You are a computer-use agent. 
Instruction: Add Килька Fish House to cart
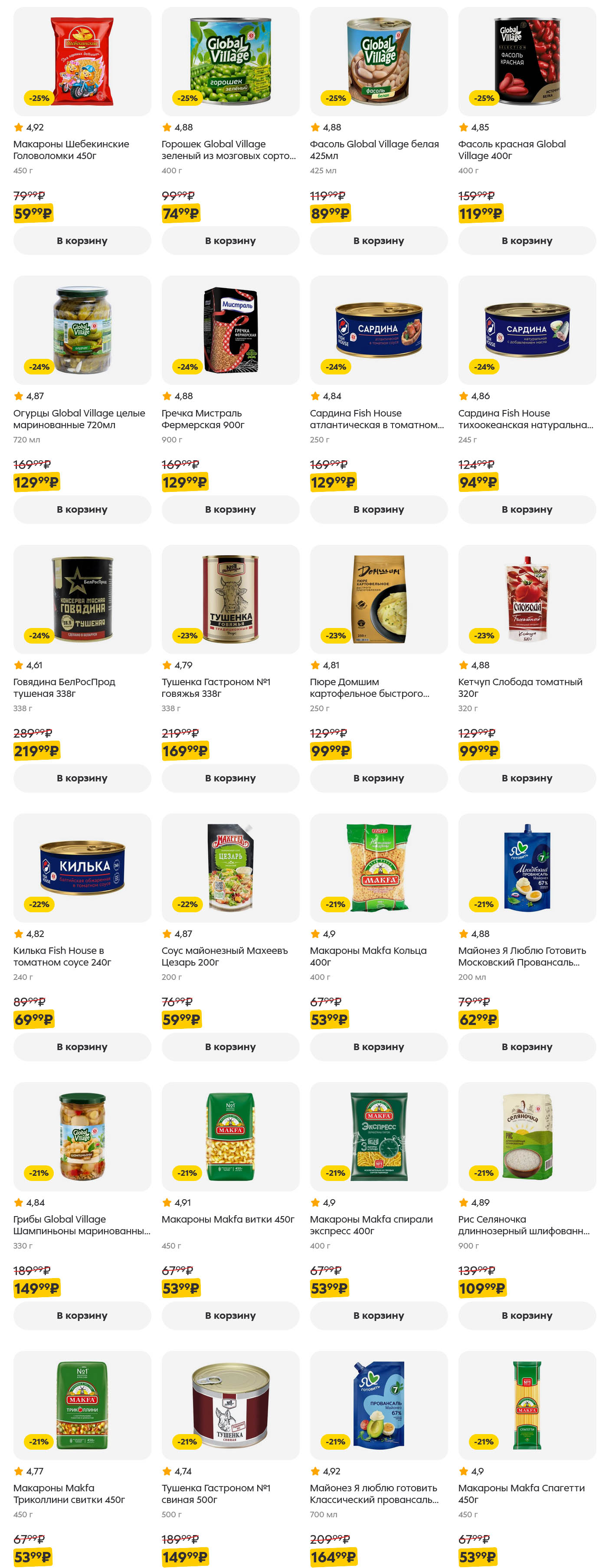82,1046
